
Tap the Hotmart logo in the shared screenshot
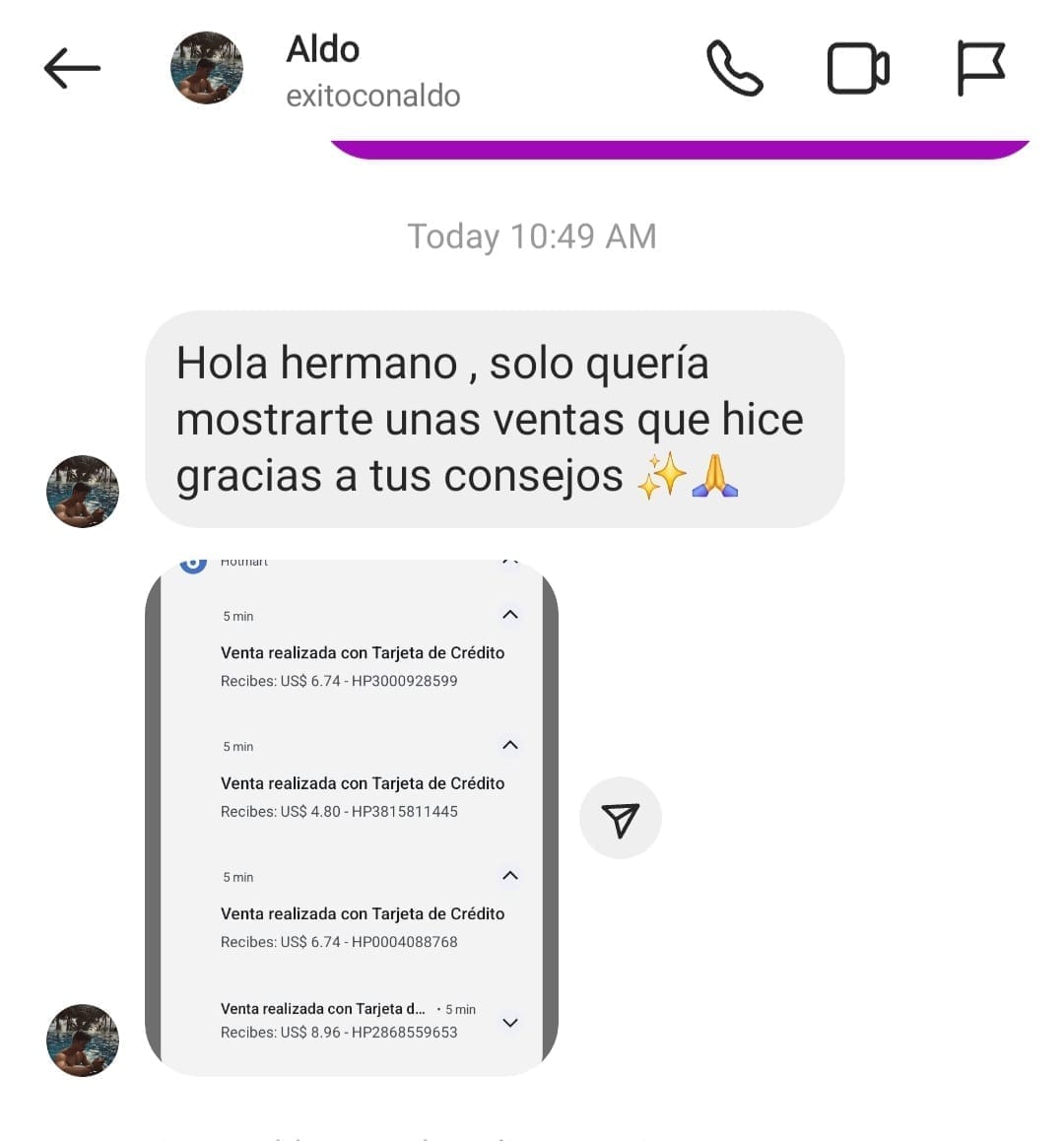(193, 562)
